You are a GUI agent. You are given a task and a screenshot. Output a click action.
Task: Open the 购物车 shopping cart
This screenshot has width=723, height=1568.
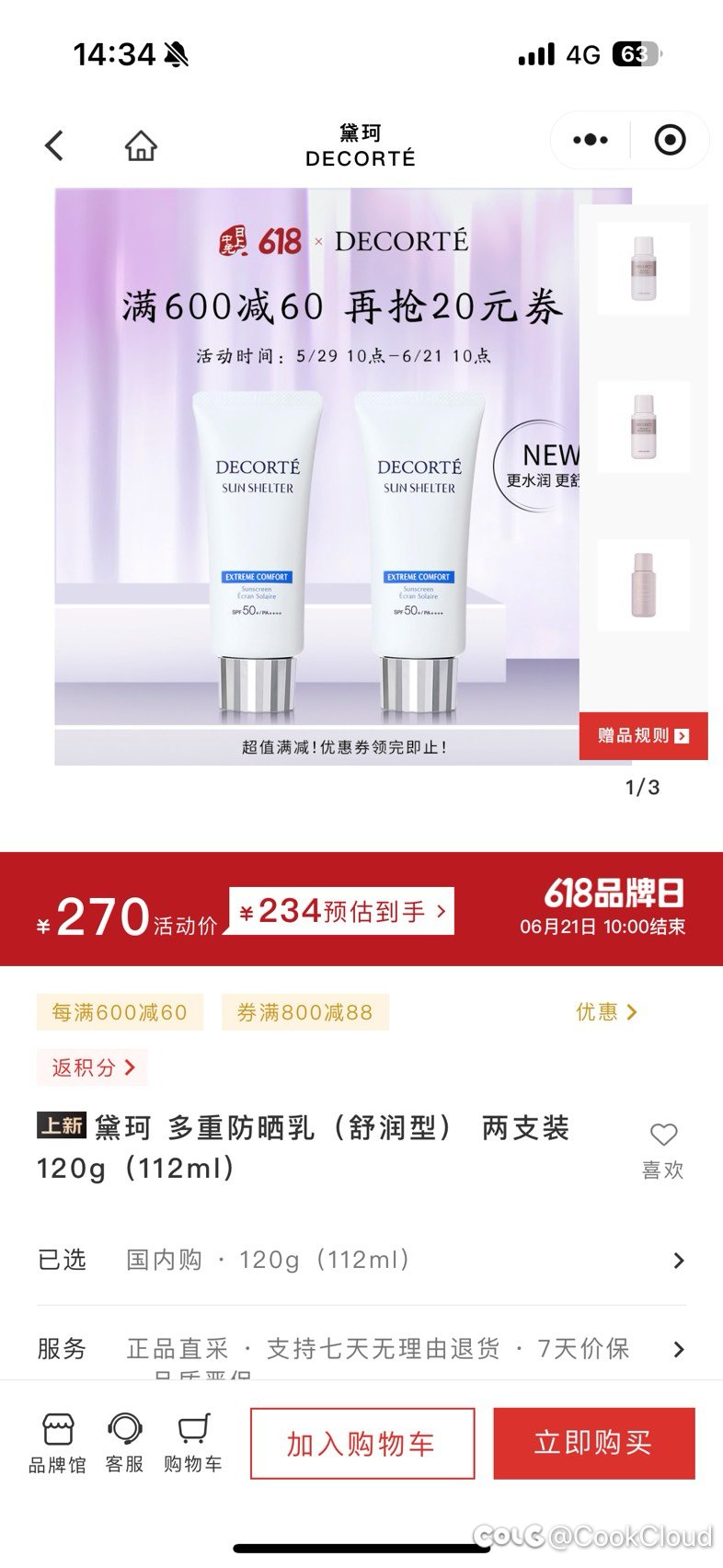pos(193,1444)
